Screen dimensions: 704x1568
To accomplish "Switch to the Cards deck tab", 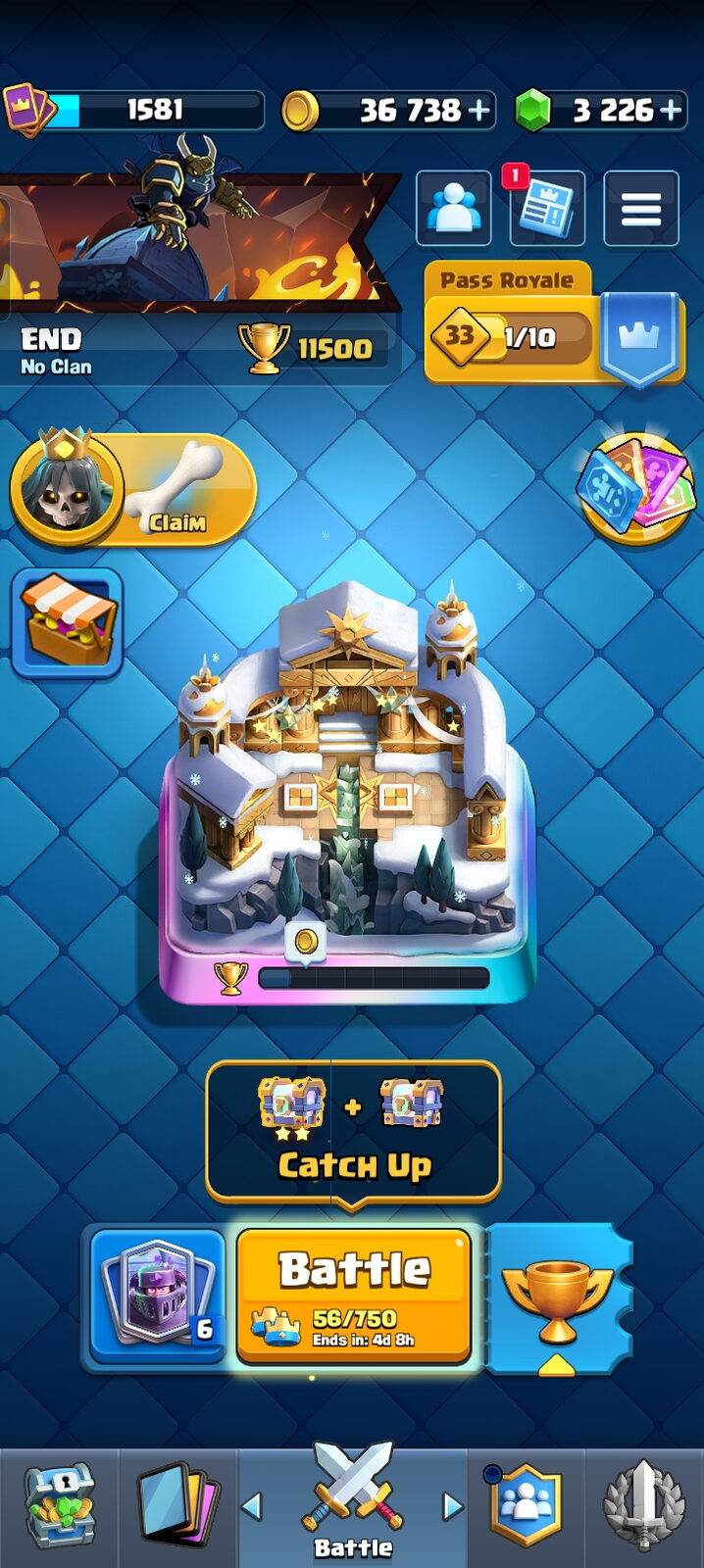I will click(x=177, y=1506).
